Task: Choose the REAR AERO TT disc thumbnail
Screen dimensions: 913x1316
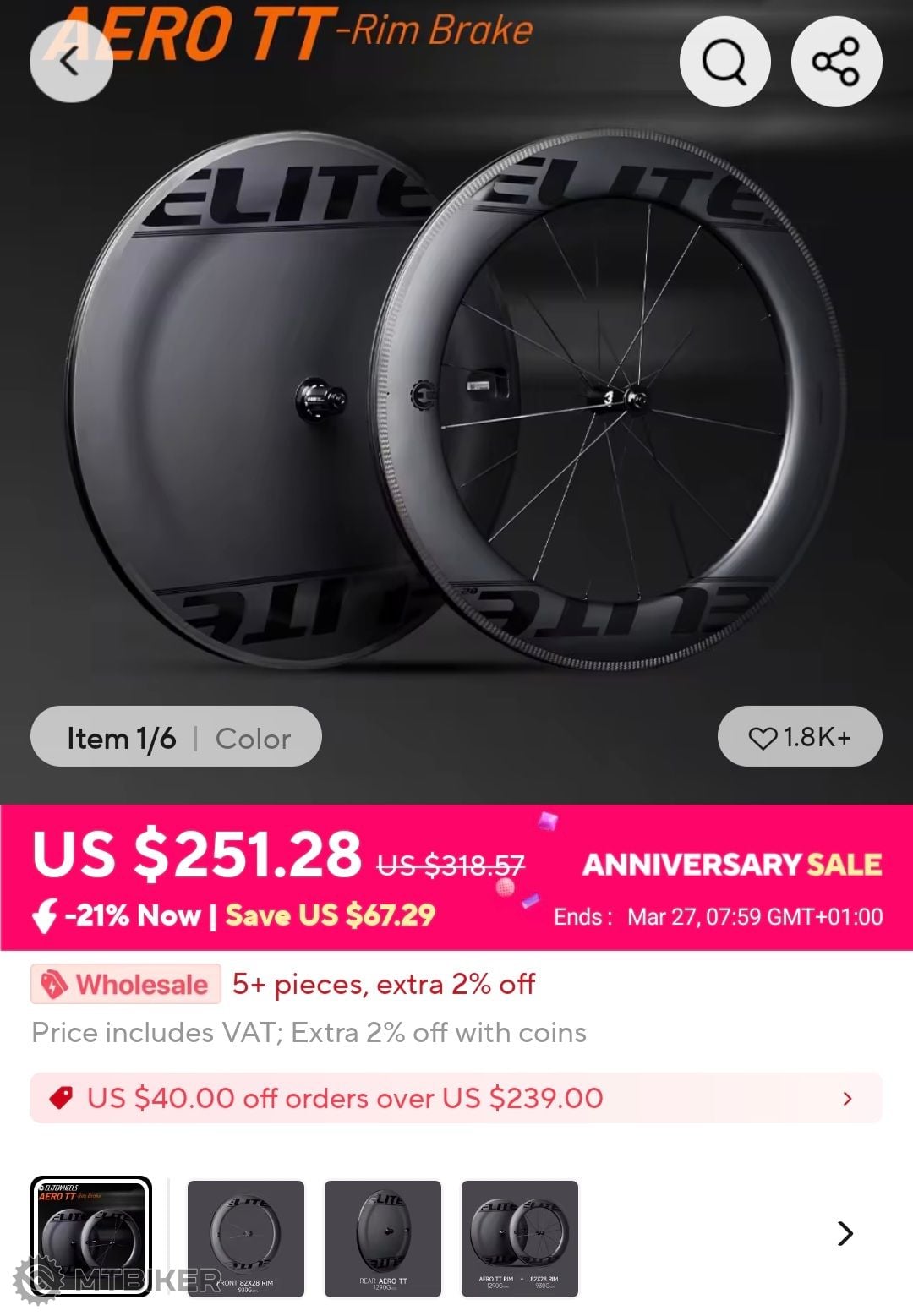Action: coord(382,1238)
